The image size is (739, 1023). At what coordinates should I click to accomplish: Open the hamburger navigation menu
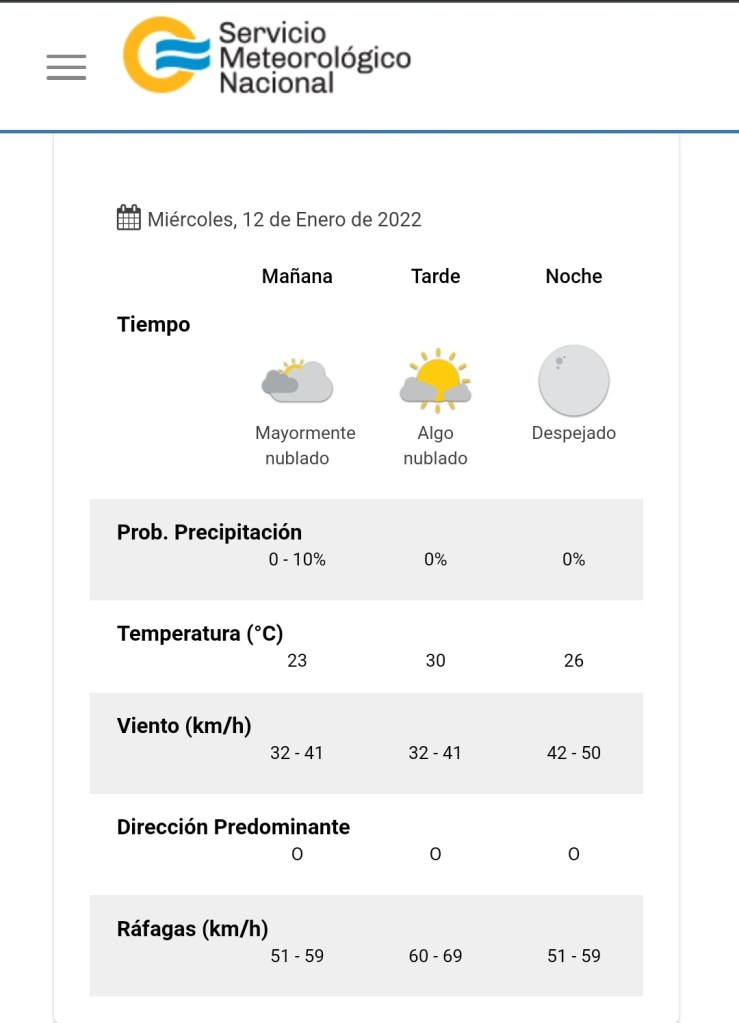[66, 67]
